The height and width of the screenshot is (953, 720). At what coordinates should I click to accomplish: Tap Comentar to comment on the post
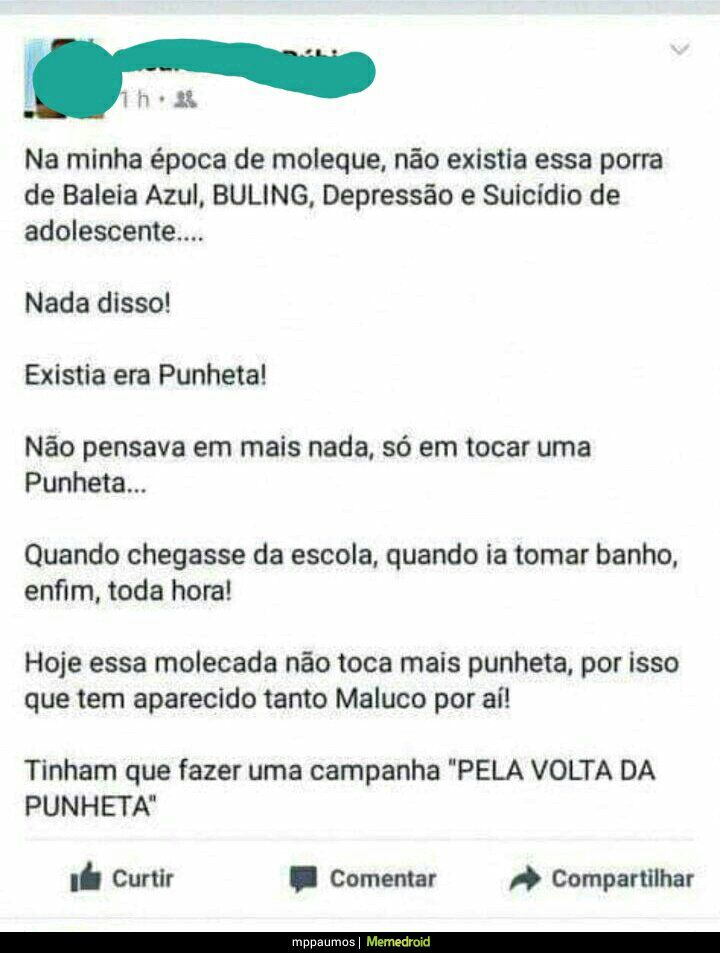click(363, 879)
